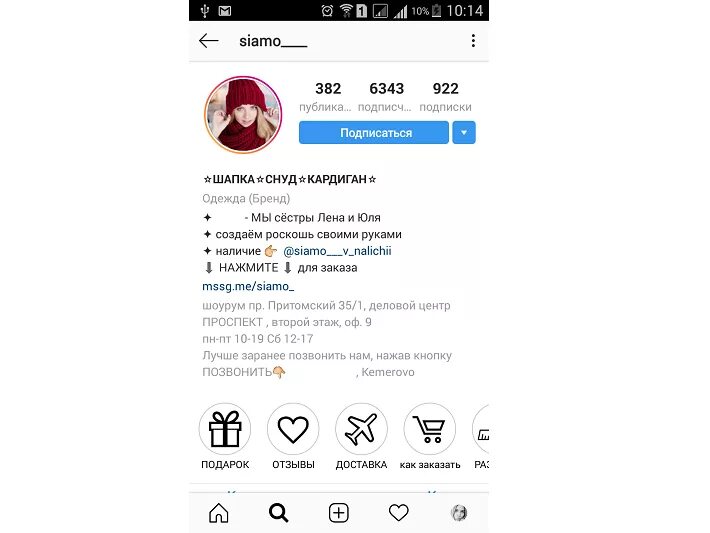Image resolution: width=710 pixels, height=533 pixels.
Task: Open the activity heart tab
Action: tap(398, 513)
